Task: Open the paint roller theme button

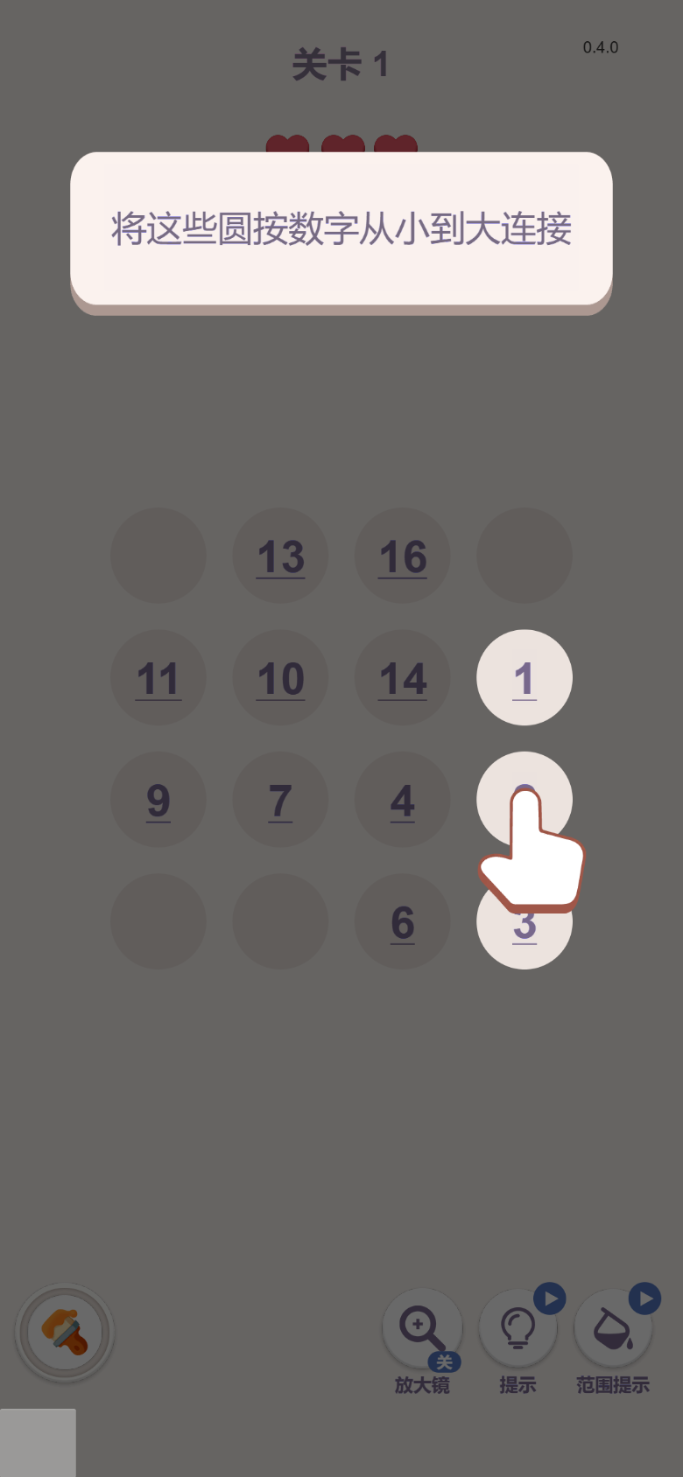Action: pos(65,1333)
